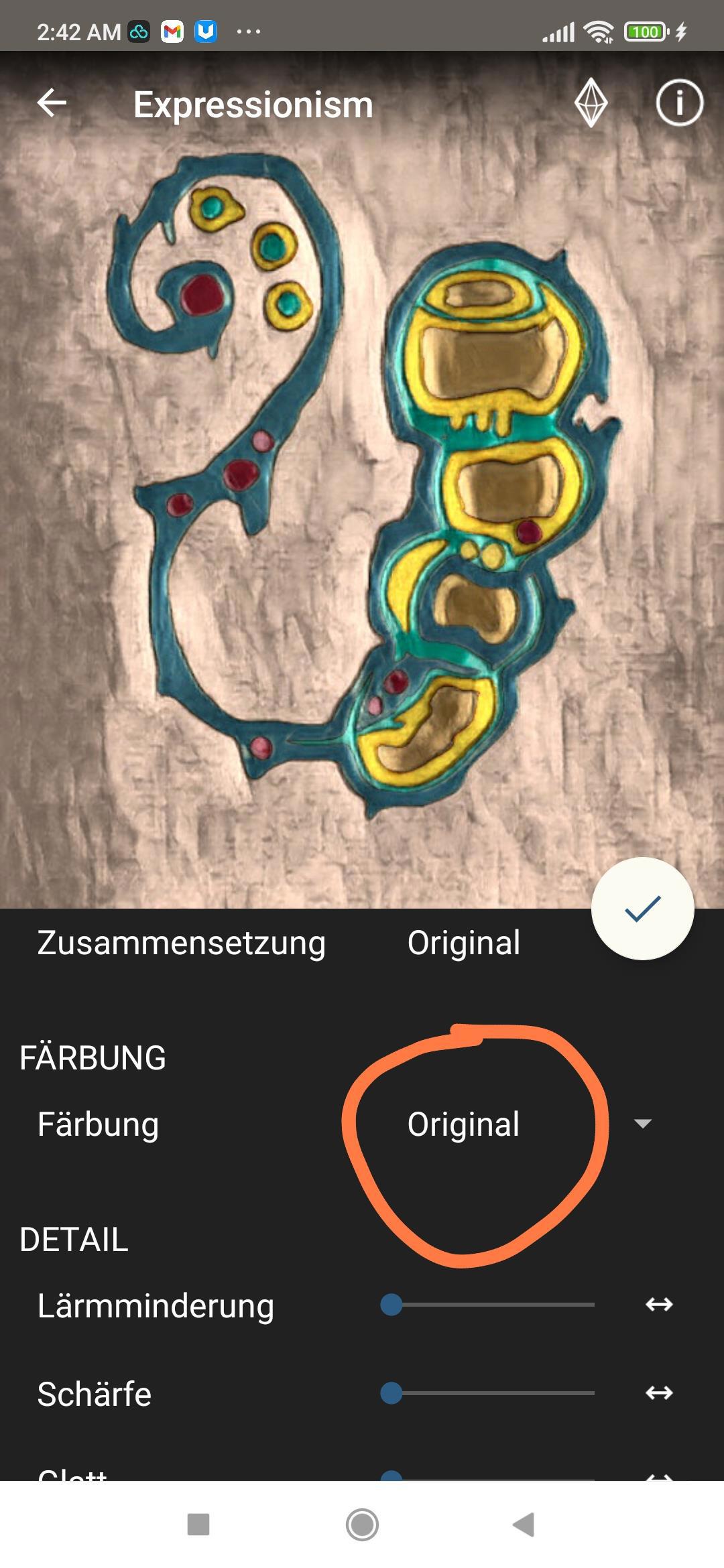Go back using the top-left arrow

pos(52,103)
